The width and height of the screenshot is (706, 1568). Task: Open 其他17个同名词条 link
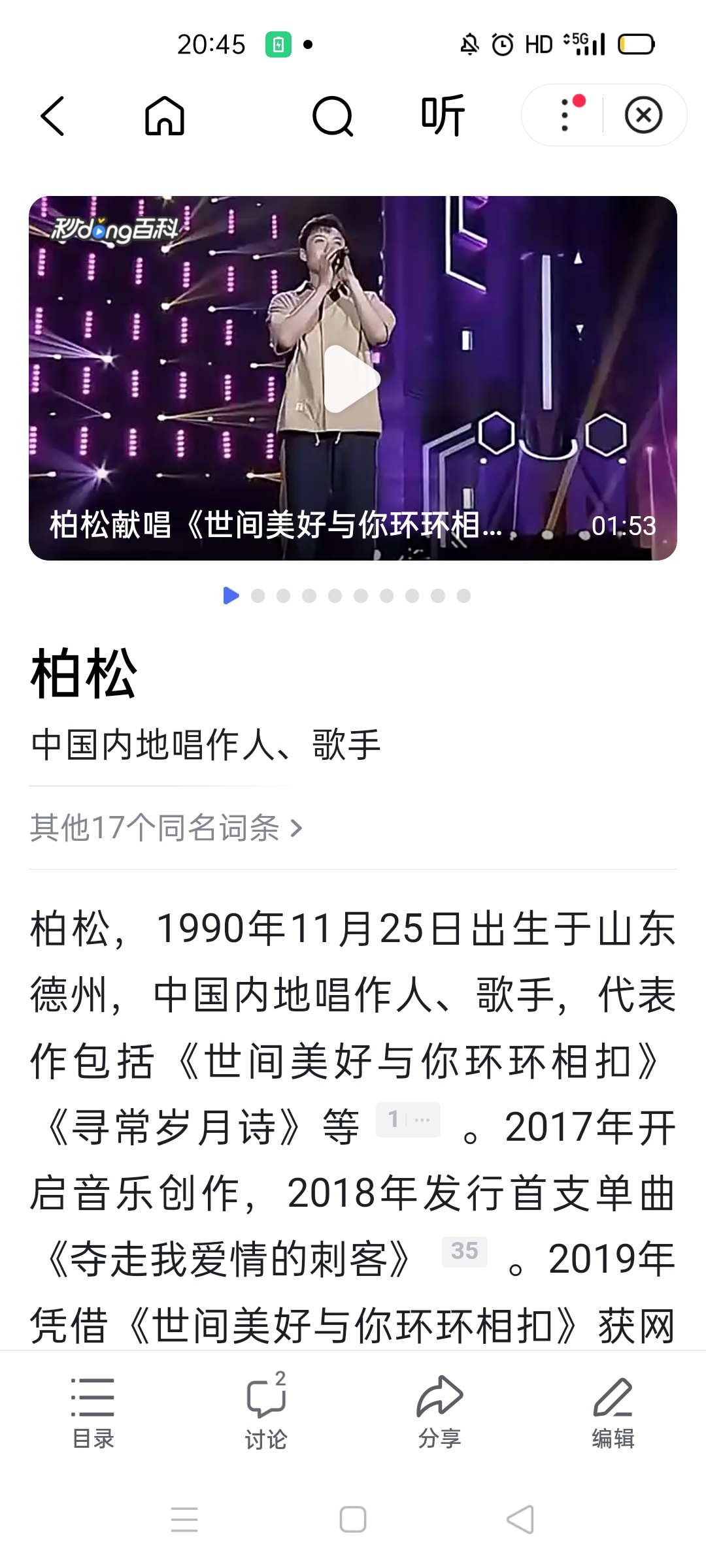click(166, 828)
